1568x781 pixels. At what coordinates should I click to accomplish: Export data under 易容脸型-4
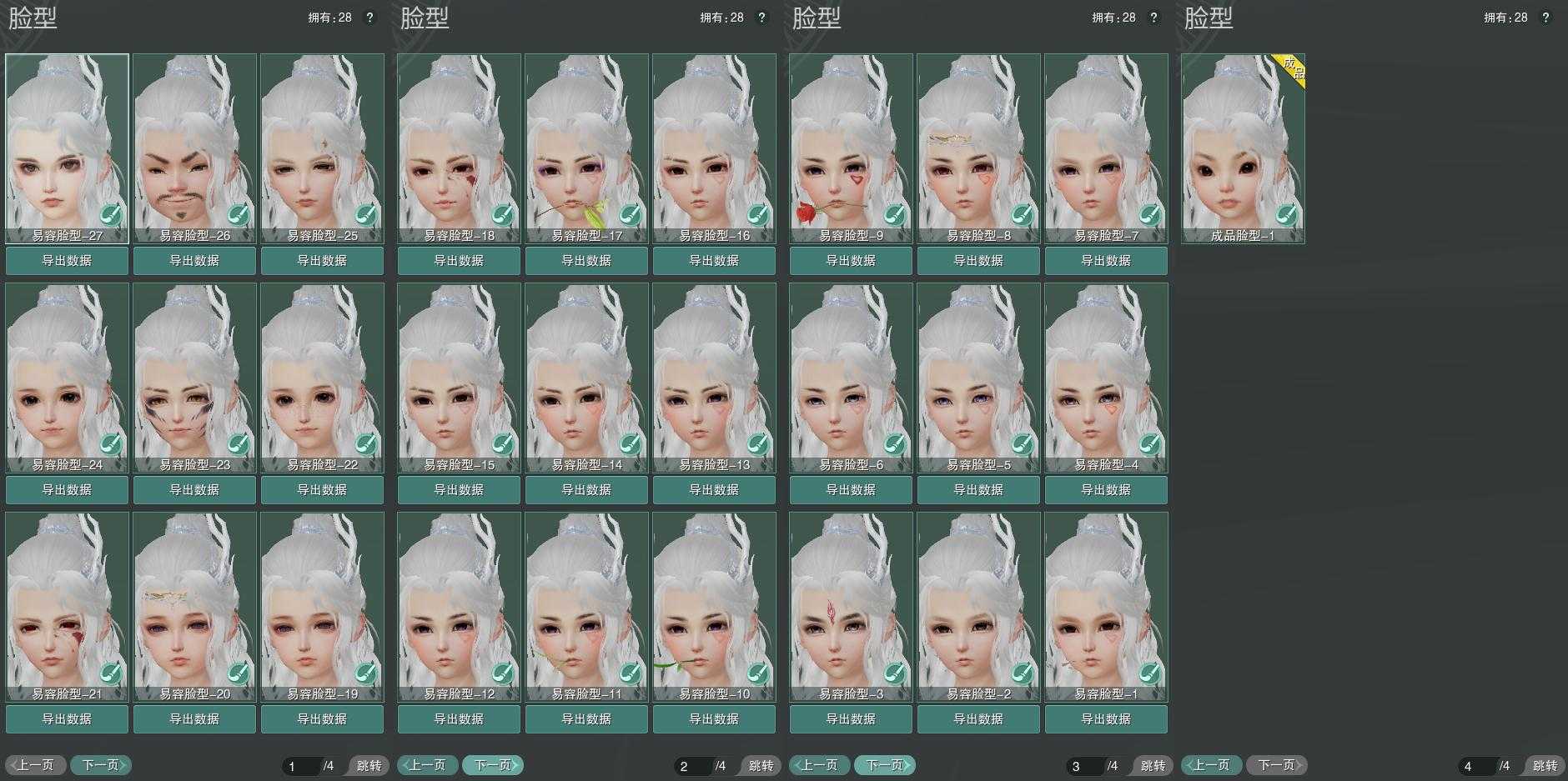1106,490
